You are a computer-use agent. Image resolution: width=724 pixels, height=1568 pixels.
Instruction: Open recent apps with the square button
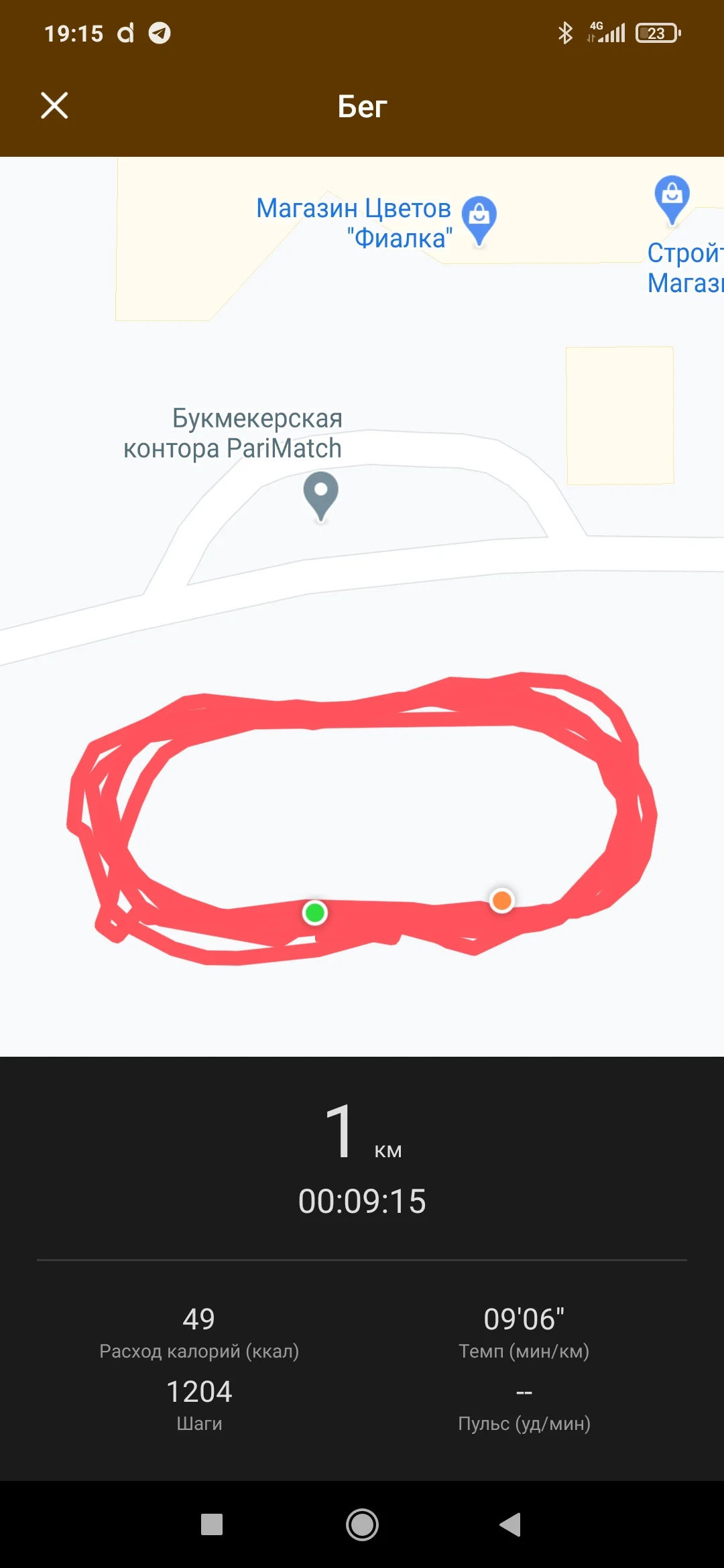point(212,1524)
